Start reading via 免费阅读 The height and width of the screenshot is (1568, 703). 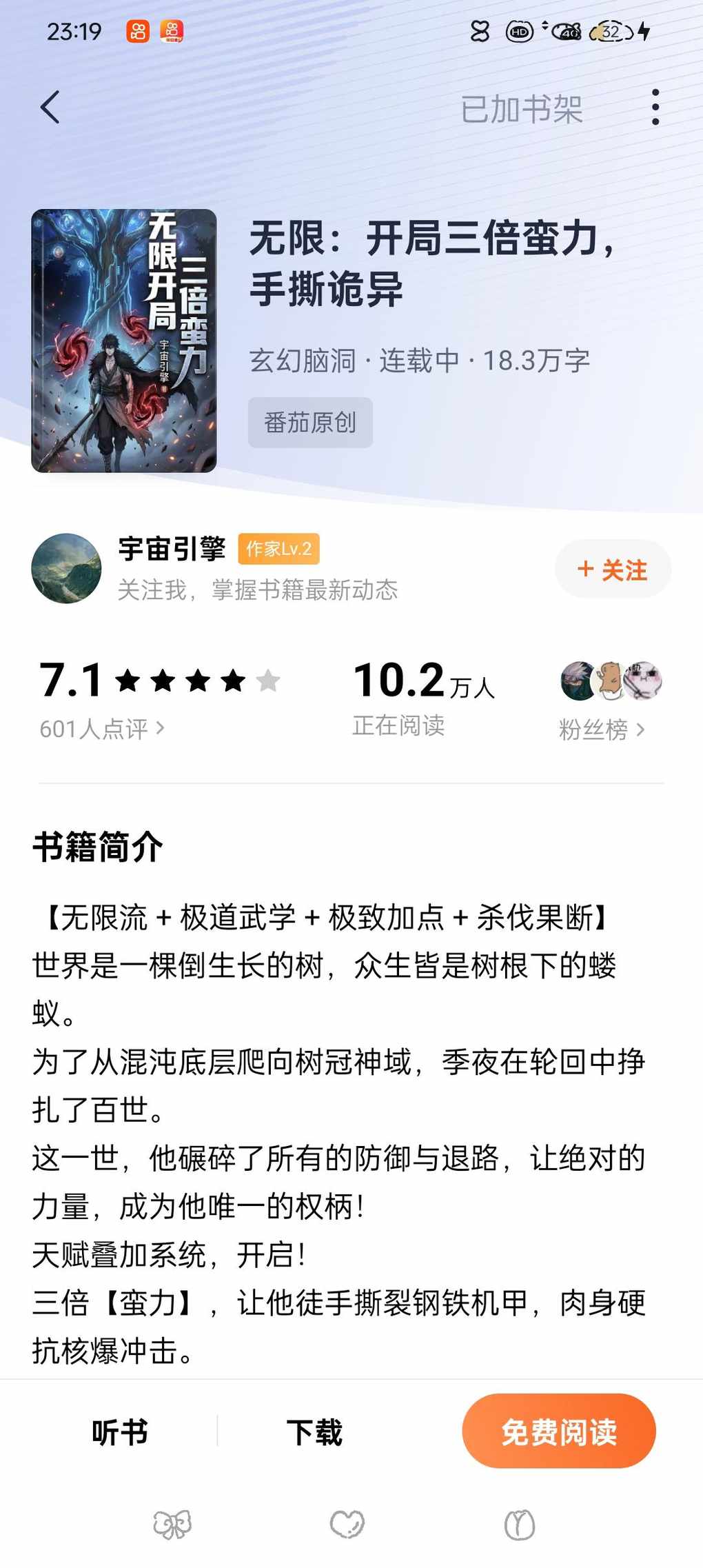558,1432
